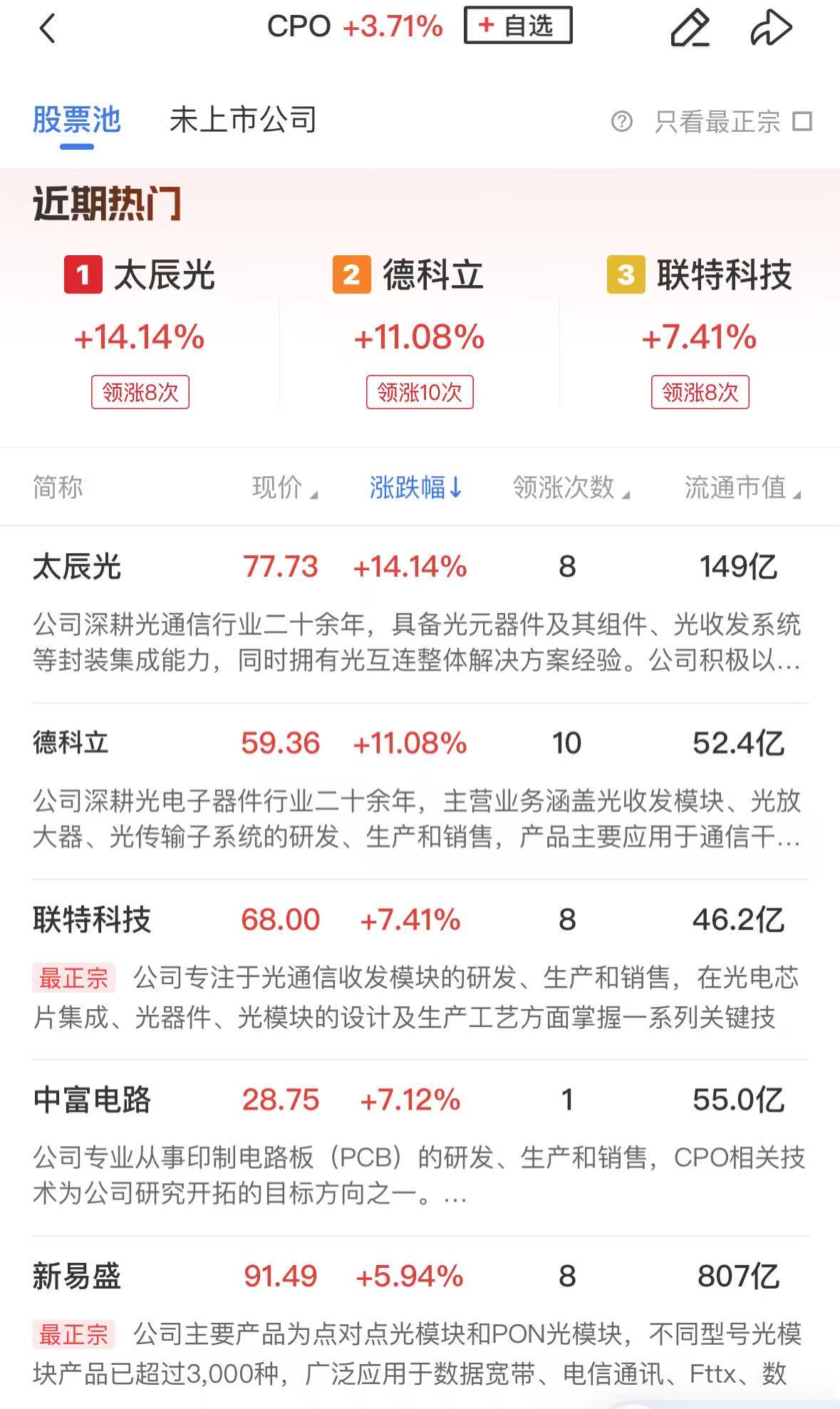This screenshot has width=840, height=1409.
Task: Sort list by 现价
Action: click(x=284, y=487)
